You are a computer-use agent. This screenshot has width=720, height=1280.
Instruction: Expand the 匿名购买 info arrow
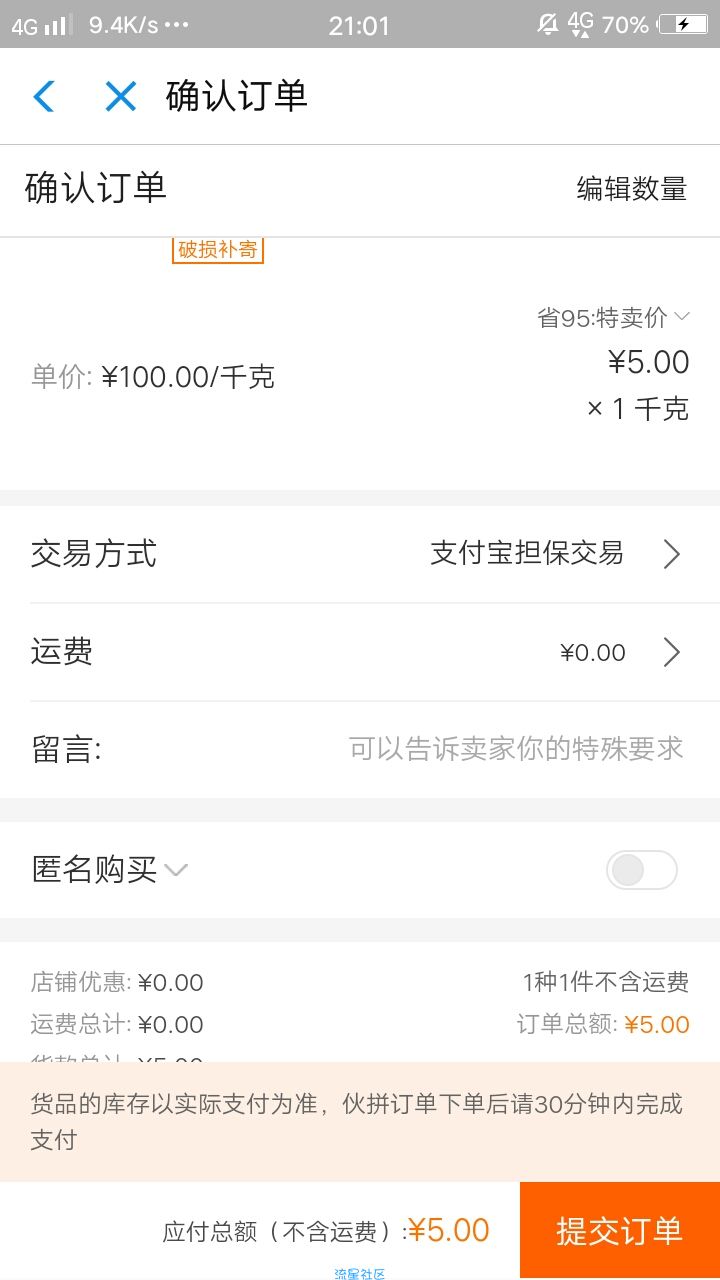176,870
